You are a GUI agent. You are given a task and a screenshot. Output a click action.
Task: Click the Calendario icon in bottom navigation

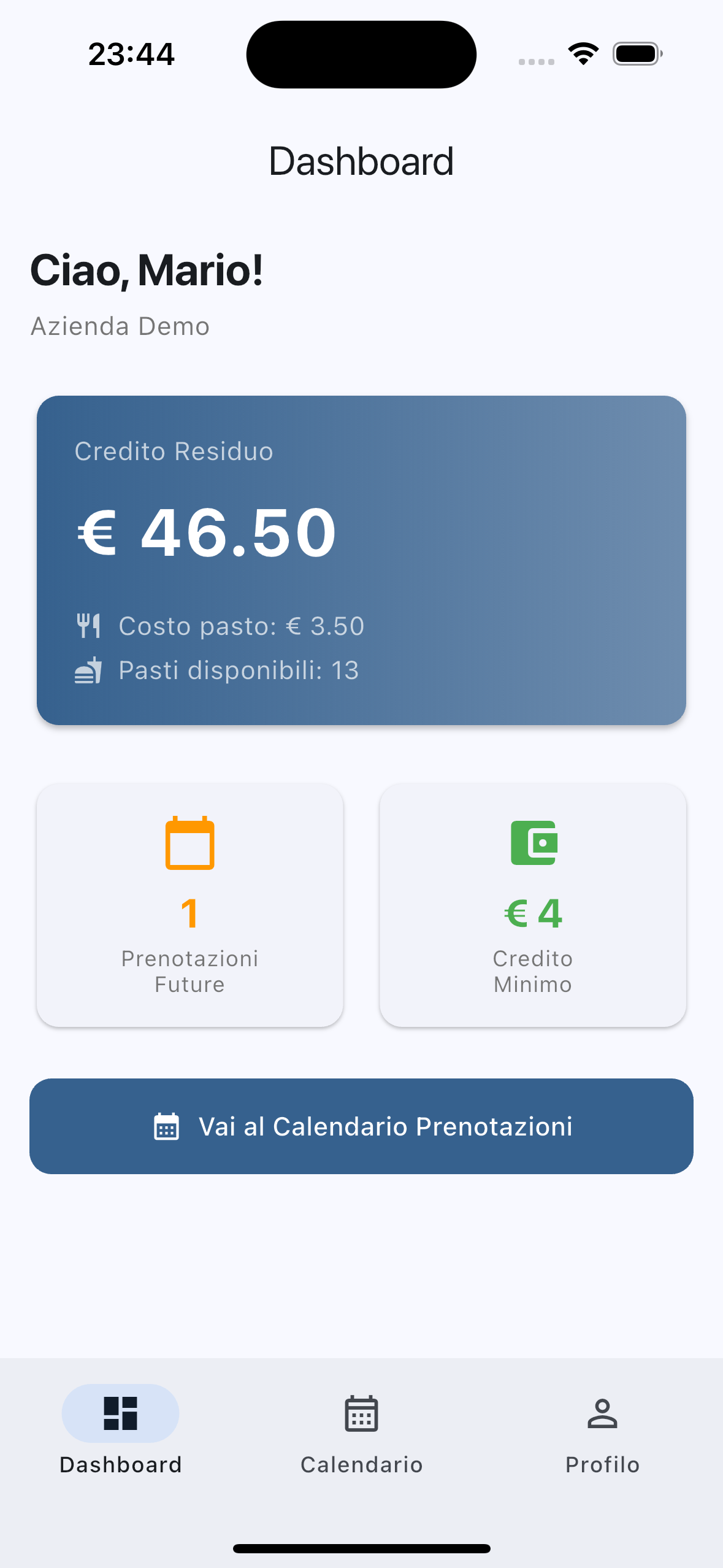[361, 1412]
